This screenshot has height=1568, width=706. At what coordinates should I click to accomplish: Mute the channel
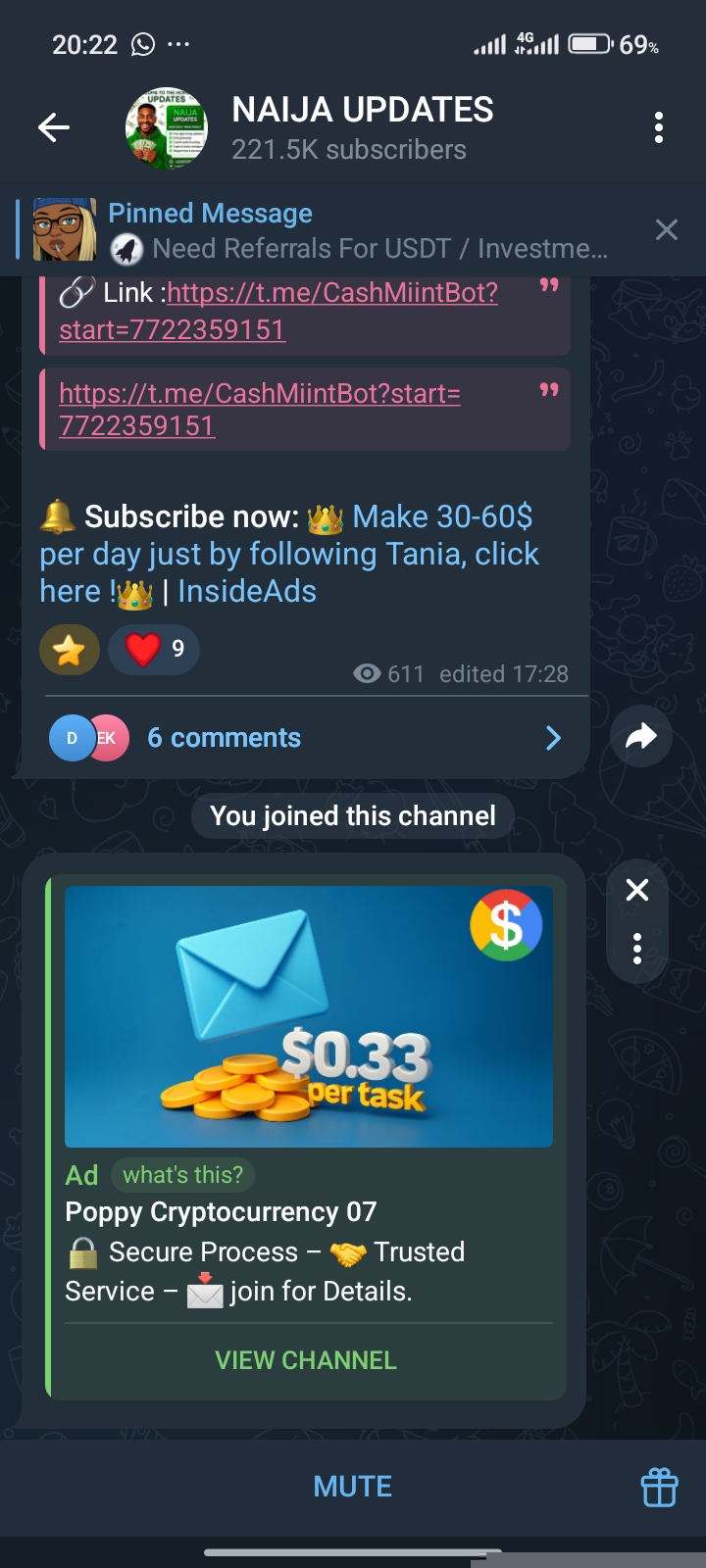click(x=352, y=1487)
